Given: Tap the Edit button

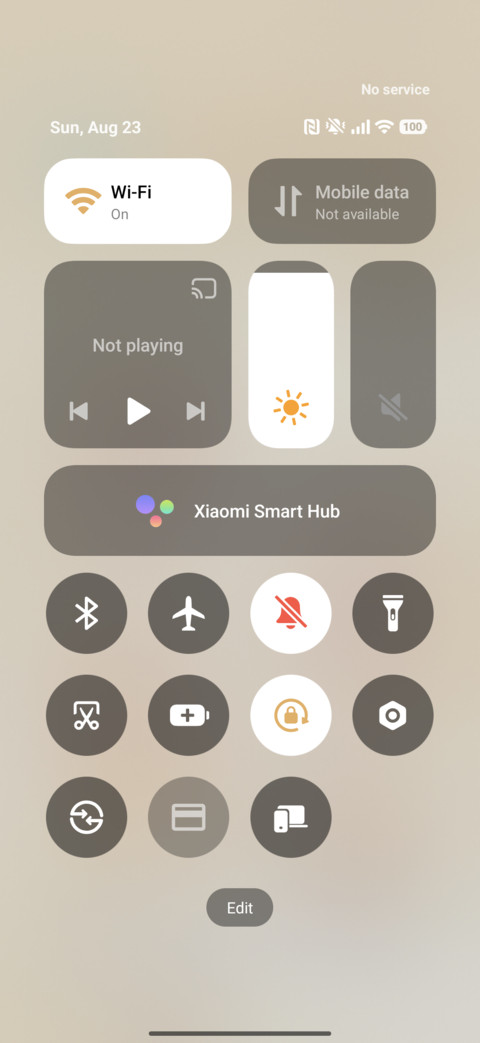Looking at the screenshot, I should (240, 908).
